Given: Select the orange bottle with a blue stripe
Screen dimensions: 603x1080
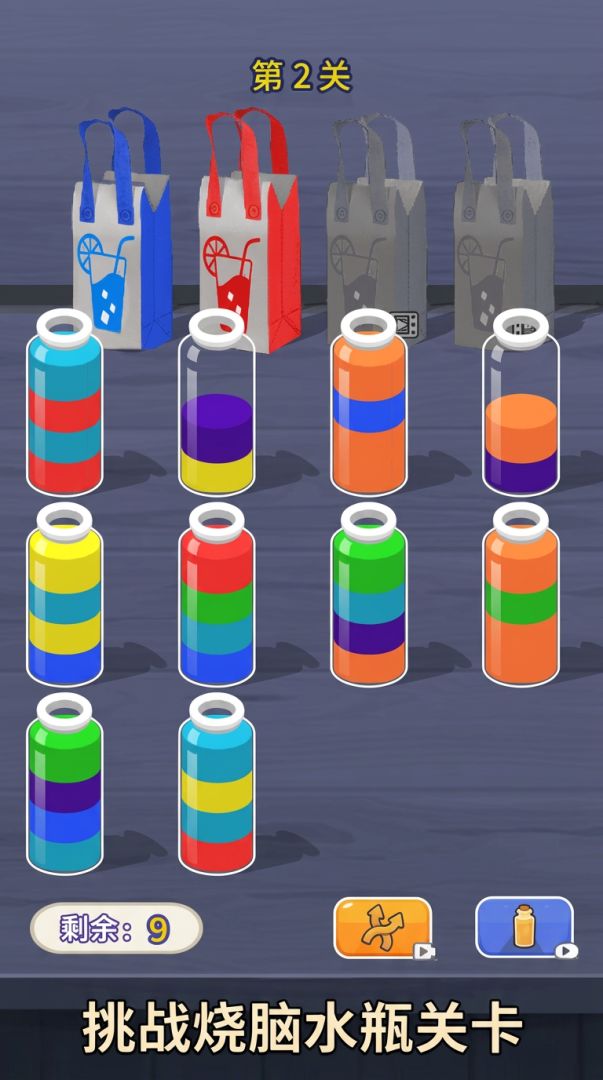Looking at the screenshot, I should 369,402.
